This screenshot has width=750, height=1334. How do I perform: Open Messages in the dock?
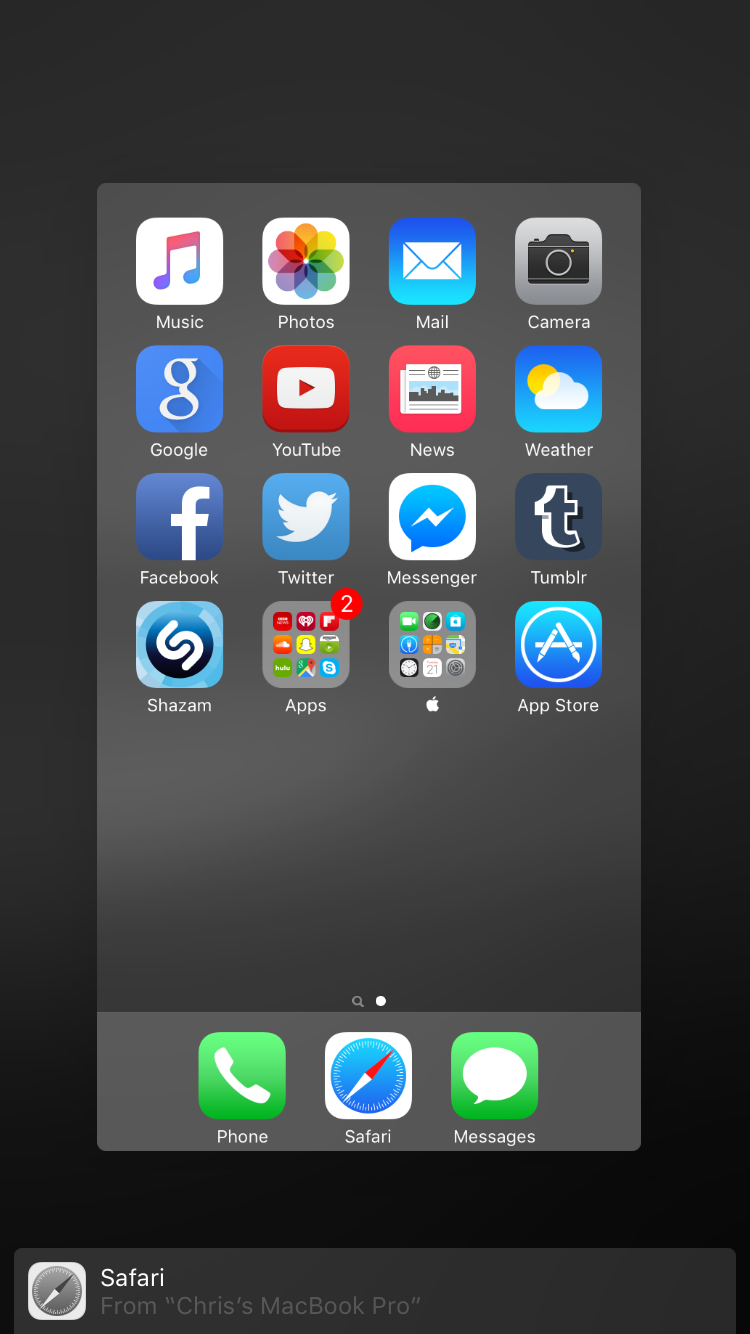click(x=494, y=1076)
